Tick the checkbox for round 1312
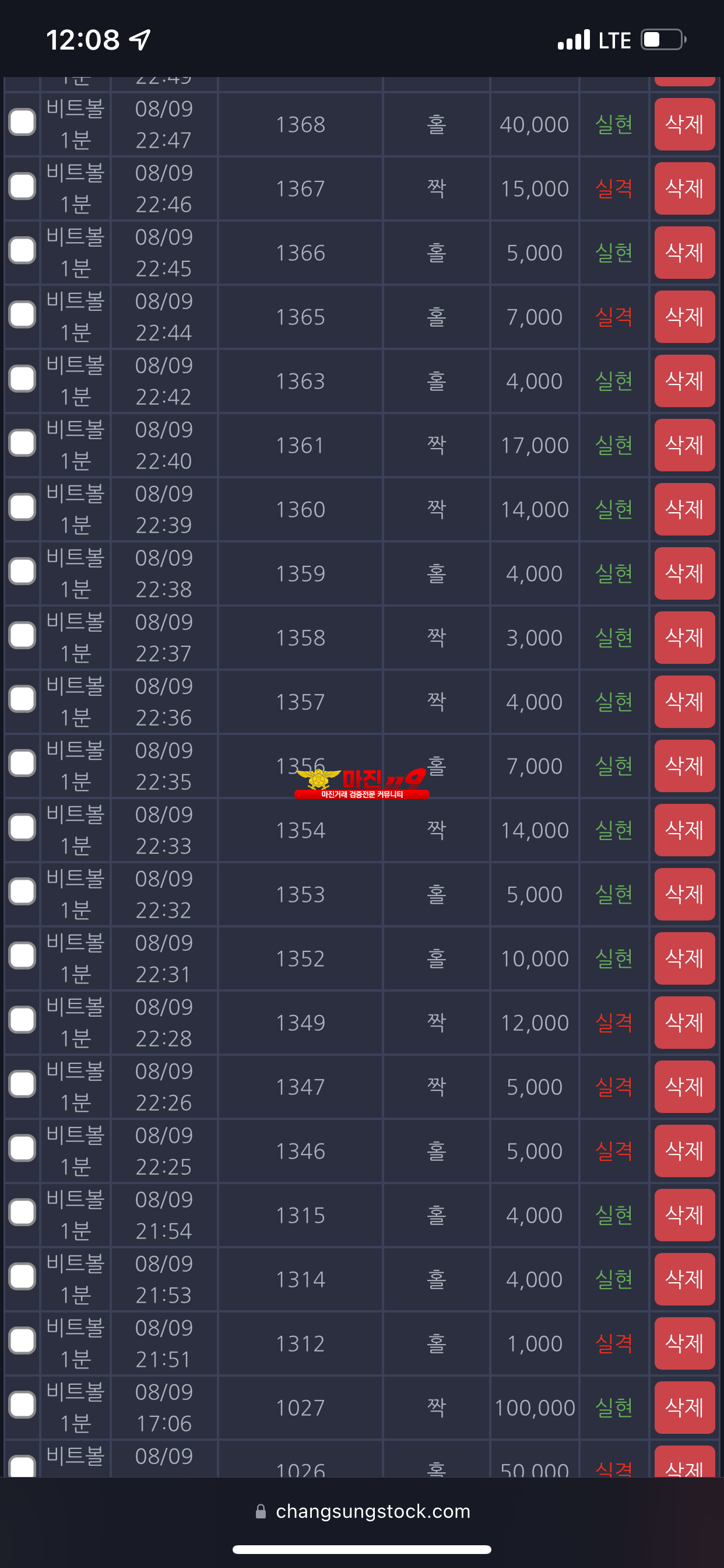Viewport: 724px width, 1568px height. [23, 1341]
